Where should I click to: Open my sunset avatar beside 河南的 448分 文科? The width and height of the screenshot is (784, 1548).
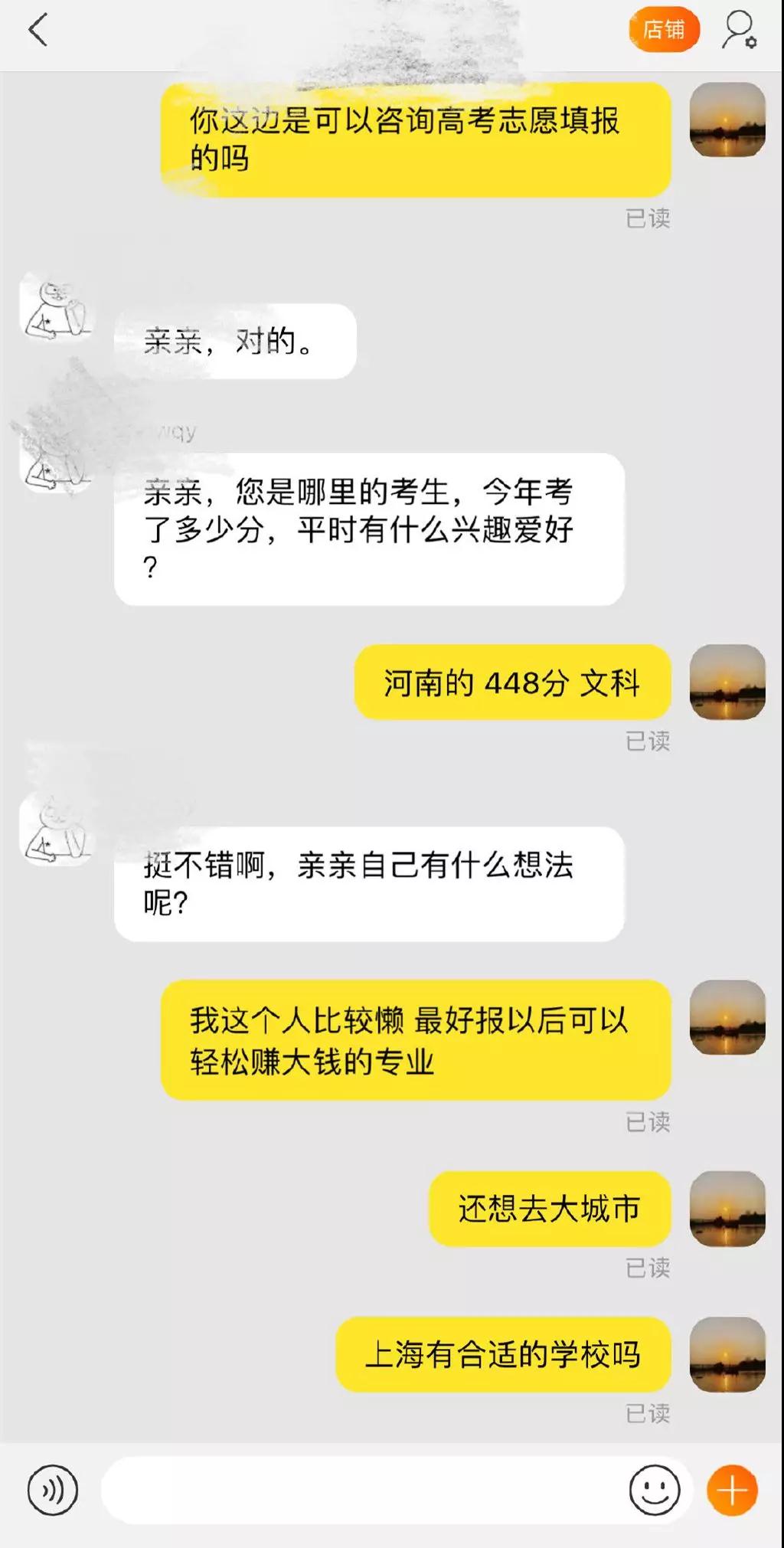pyautogui.click(x=727, y=682)
